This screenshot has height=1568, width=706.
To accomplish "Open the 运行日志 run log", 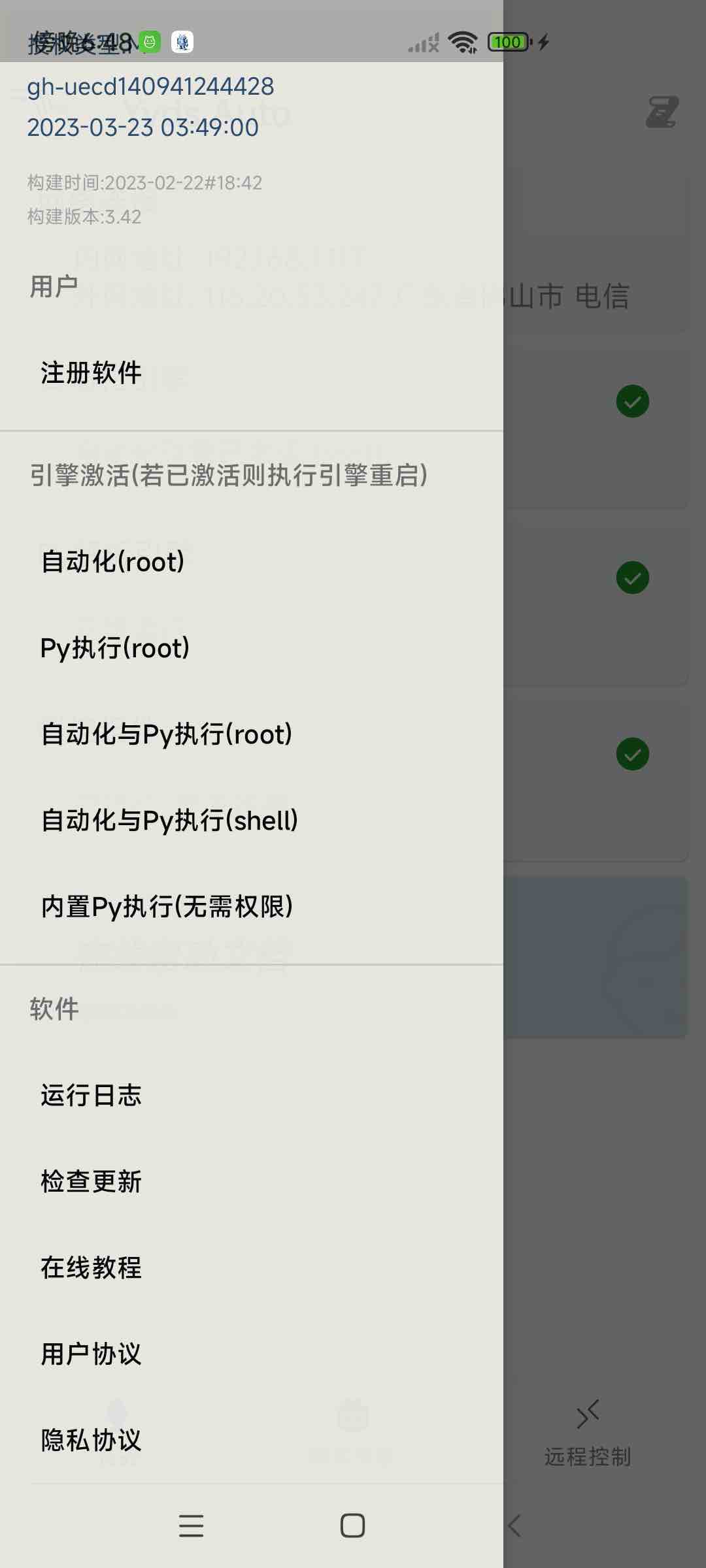I will [252, 1095].
